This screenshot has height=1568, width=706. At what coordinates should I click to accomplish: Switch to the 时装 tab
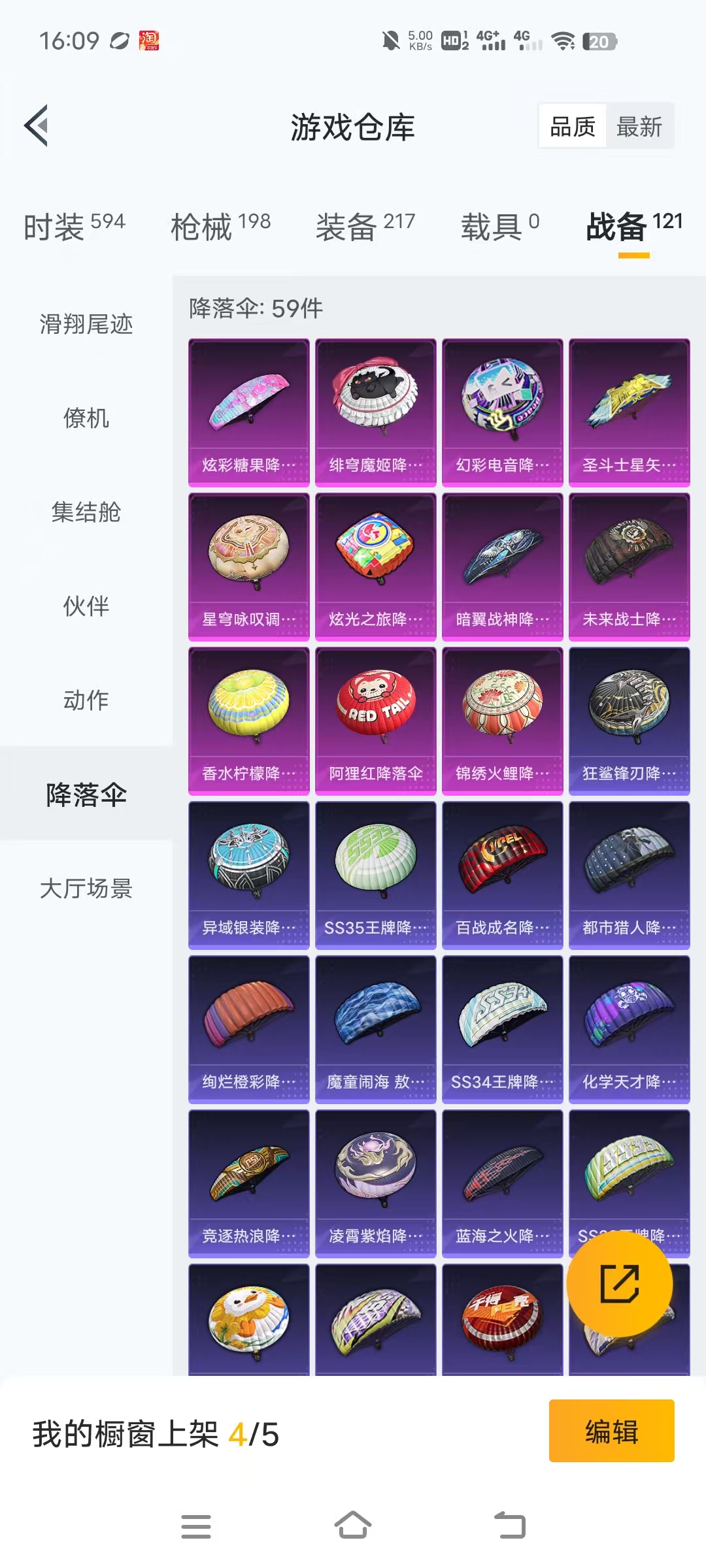tap(74, 227)
